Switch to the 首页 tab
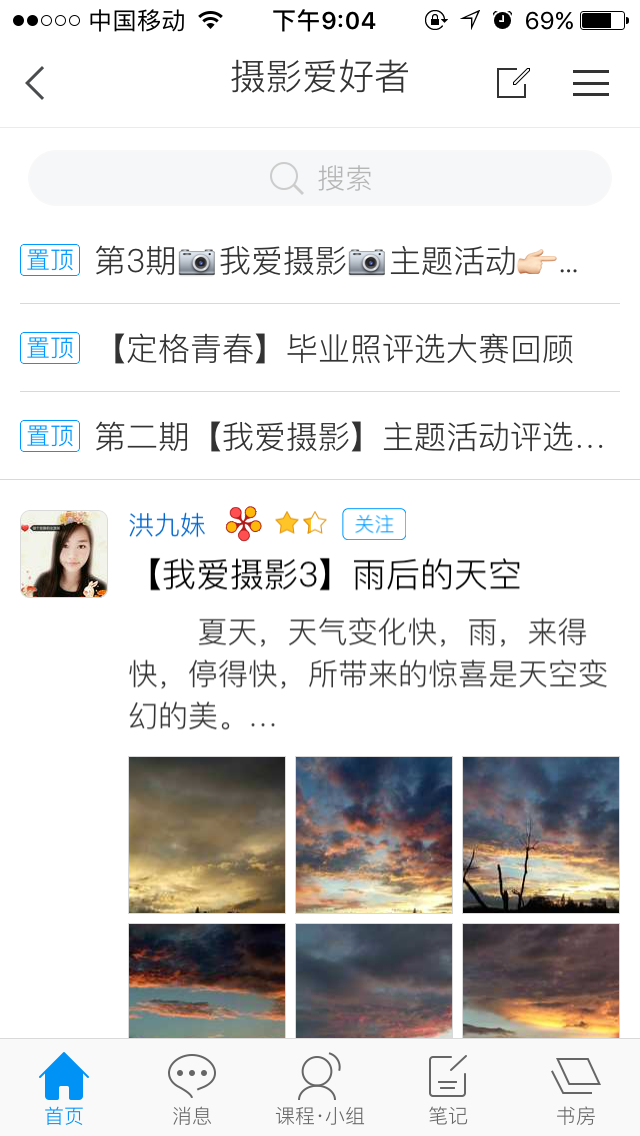This screenshot has width=640, height=1136. pos(64,1089)
